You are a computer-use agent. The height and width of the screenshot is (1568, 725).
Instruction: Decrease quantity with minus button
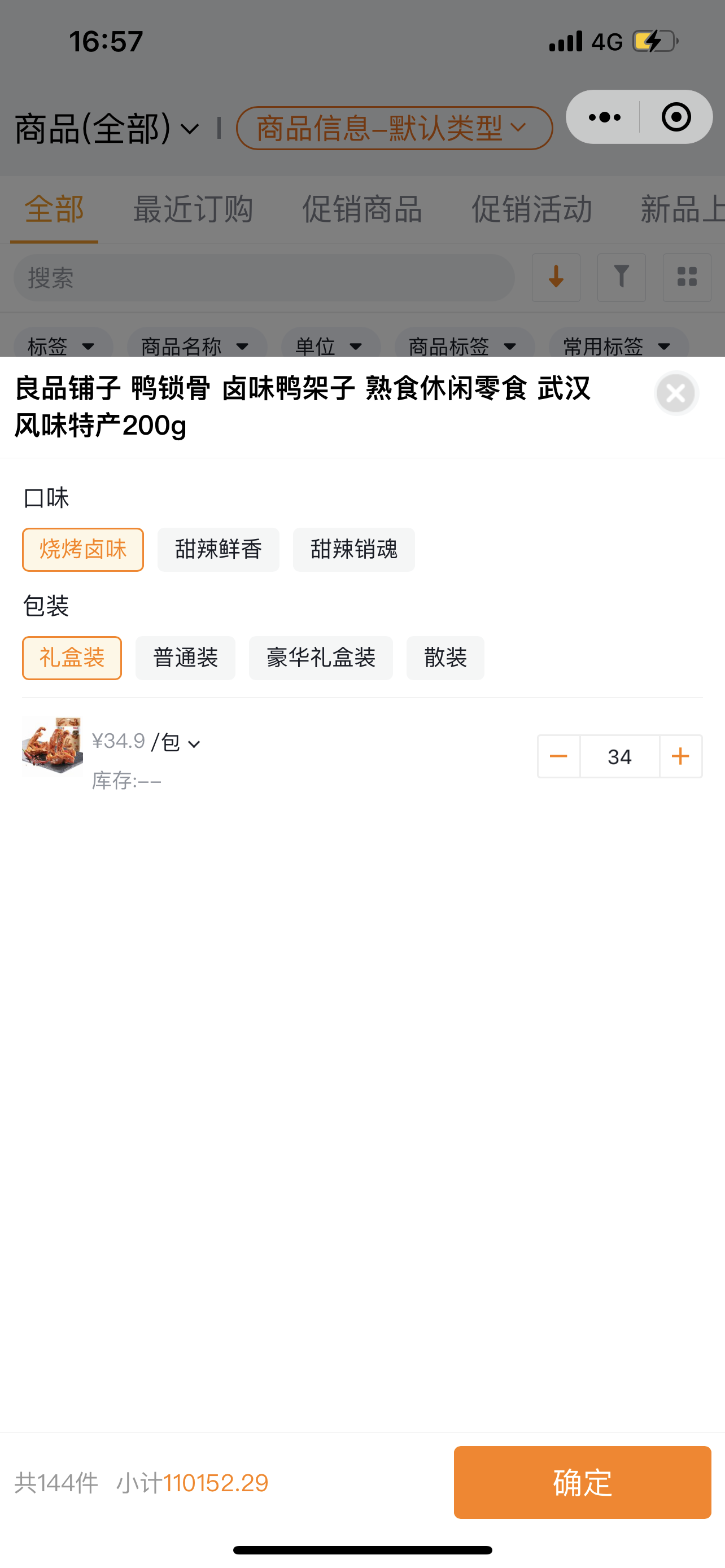558,756
